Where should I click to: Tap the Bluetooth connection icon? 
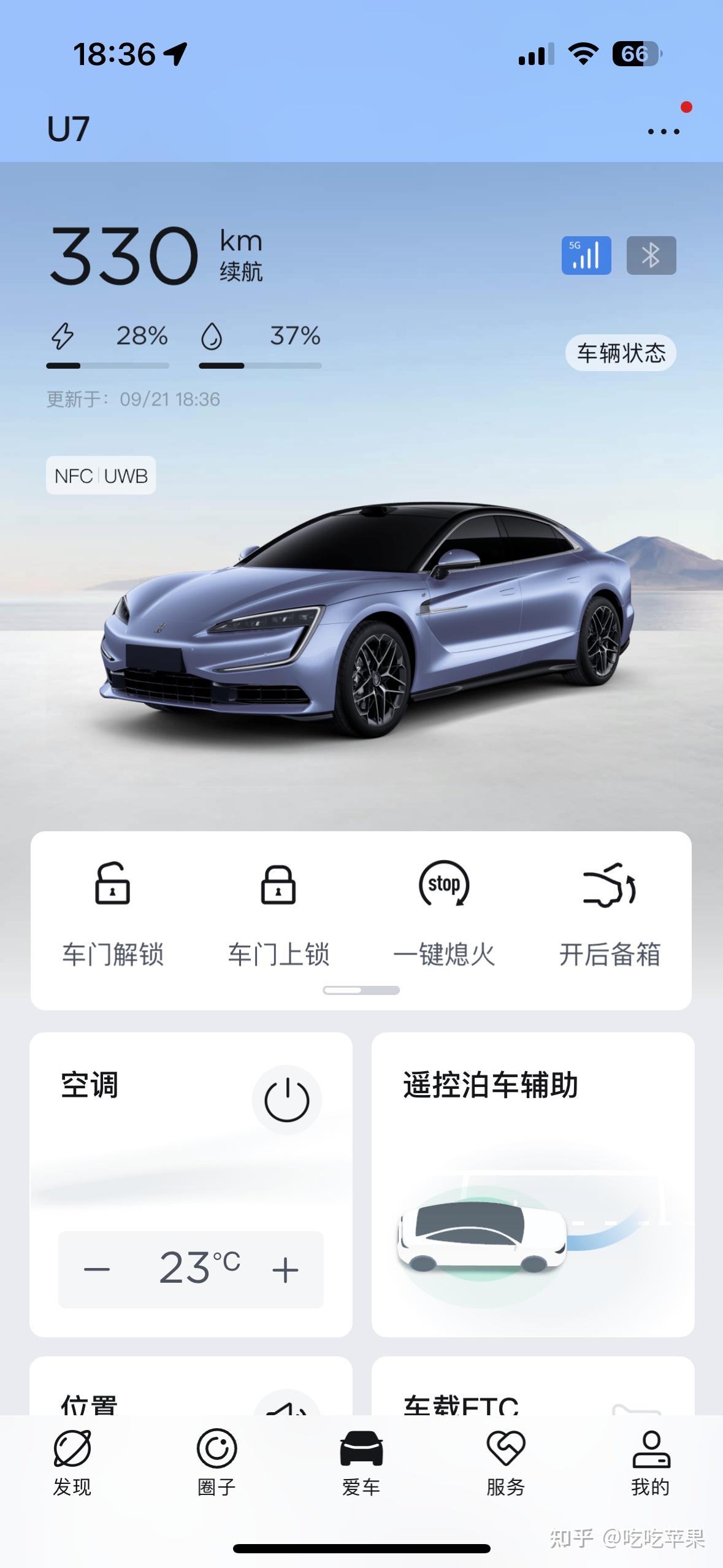coord(651,255)
